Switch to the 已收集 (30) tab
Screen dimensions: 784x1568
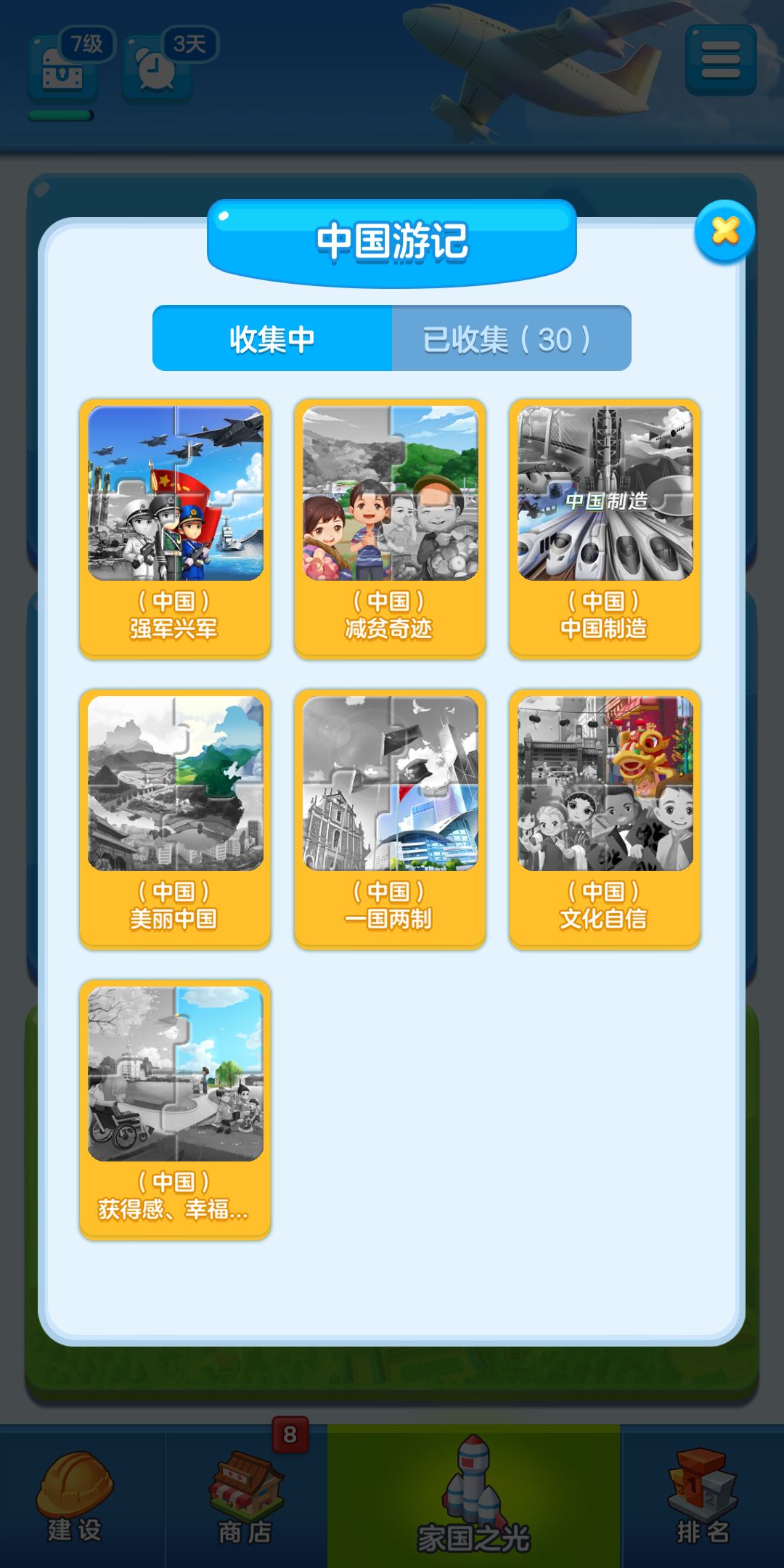pyautogui.click(x=511, y=339)
